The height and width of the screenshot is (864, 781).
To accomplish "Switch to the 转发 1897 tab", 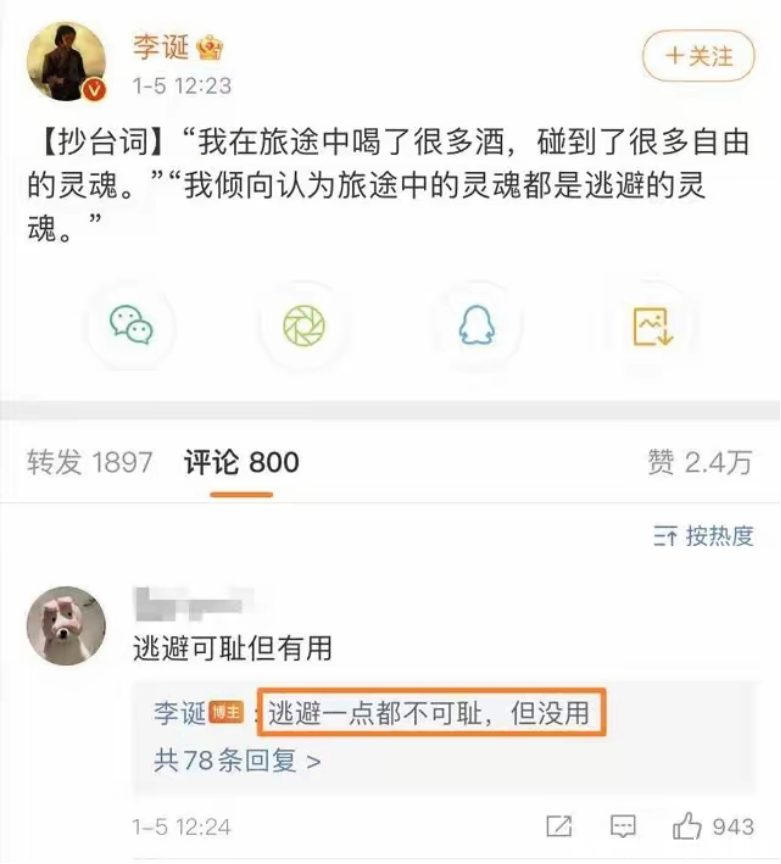I will point(90,462).
